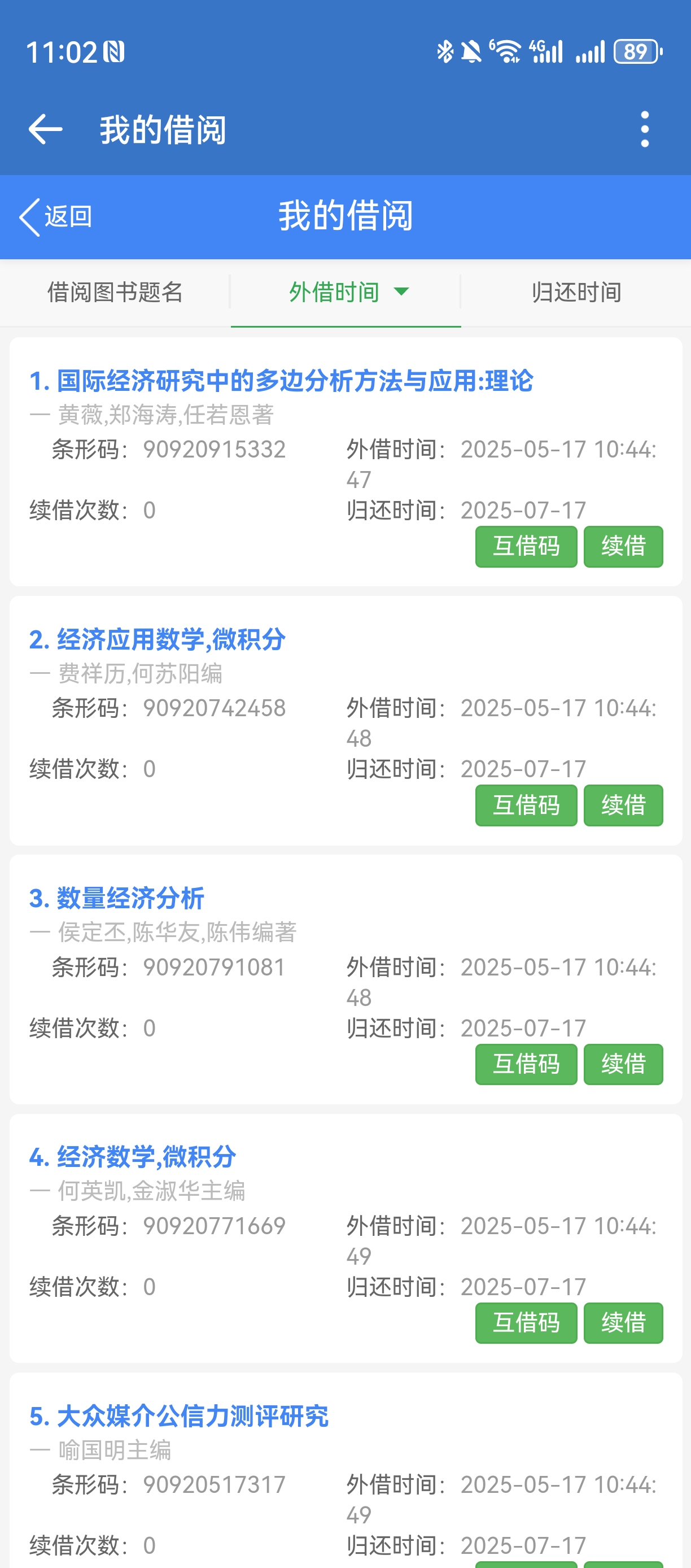
Task: Tap the back arrow in the app bar
Action: (45, 129)
